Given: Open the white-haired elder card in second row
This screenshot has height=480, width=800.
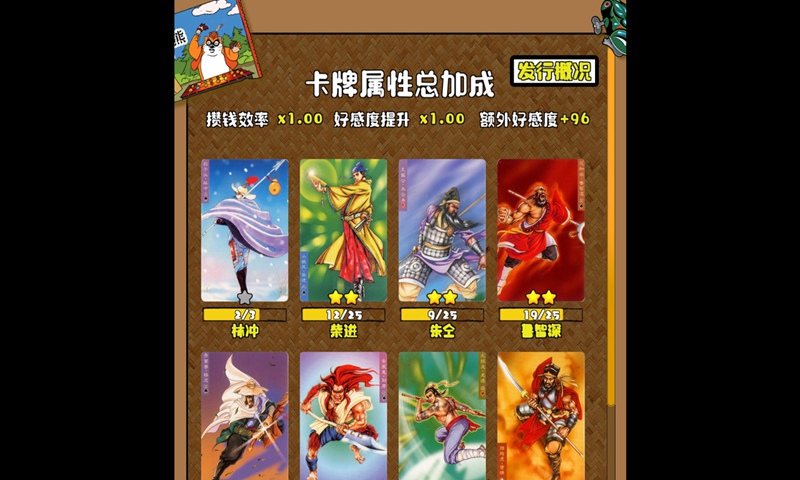Looking at the screenshot, I should click(244, 415).
